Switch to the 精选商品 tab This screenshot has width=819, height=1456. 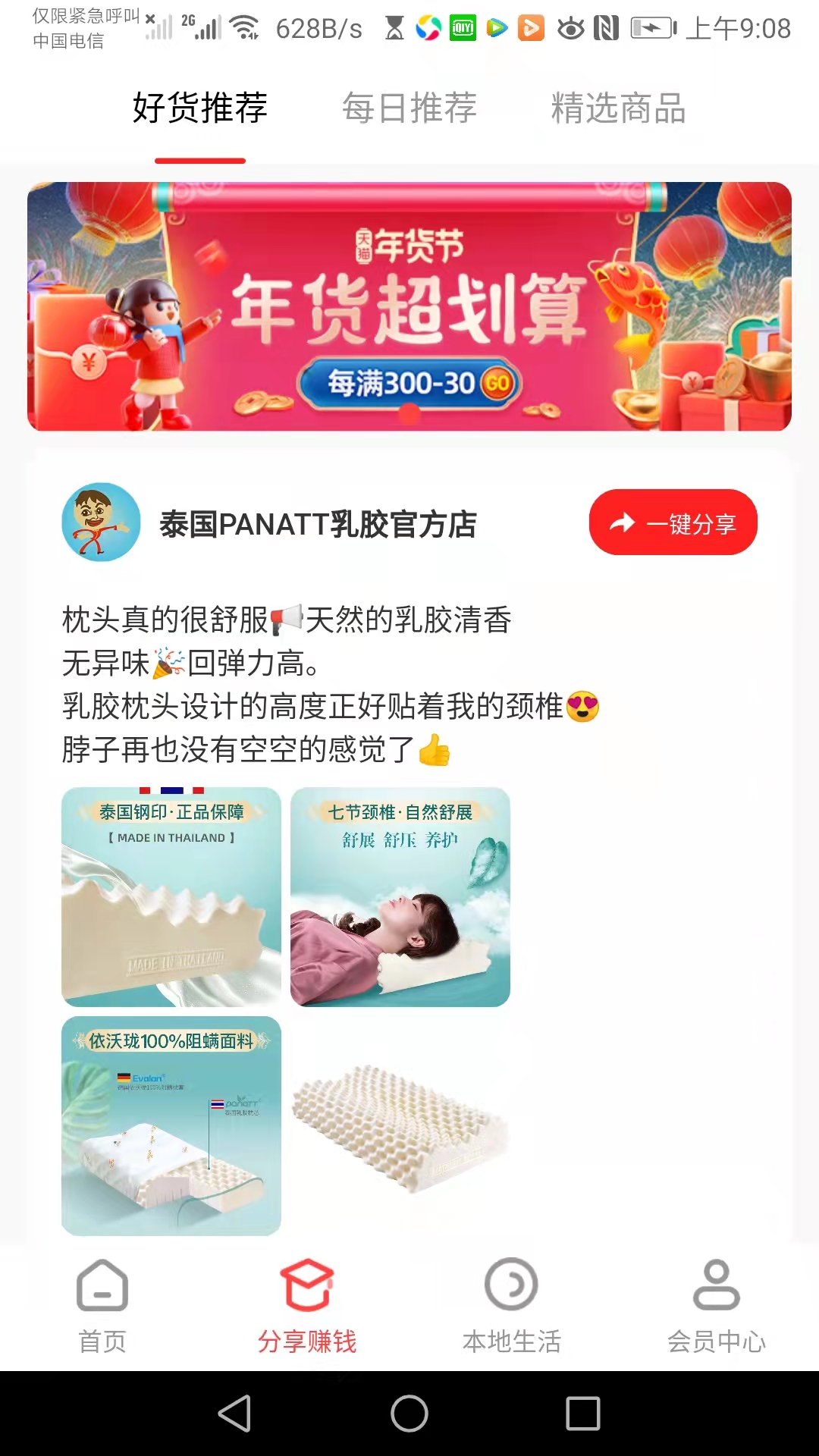(619, 108)
